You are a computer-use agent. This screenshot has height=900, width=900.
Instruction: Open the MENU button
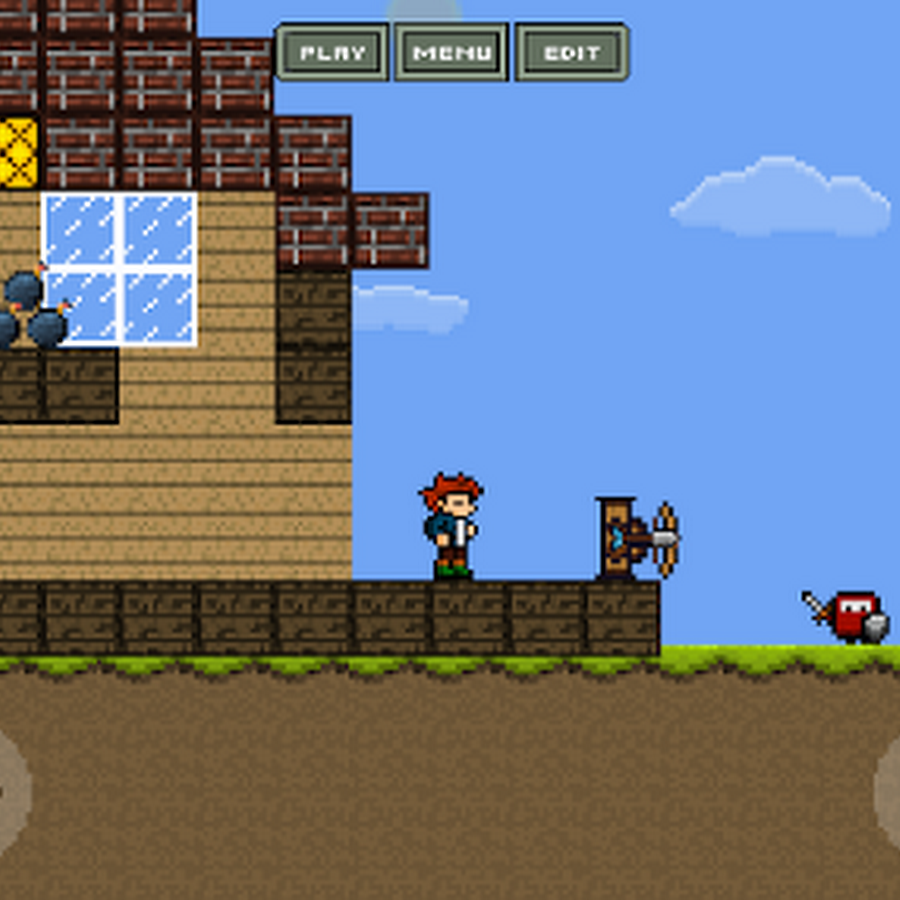click(452, 52)
